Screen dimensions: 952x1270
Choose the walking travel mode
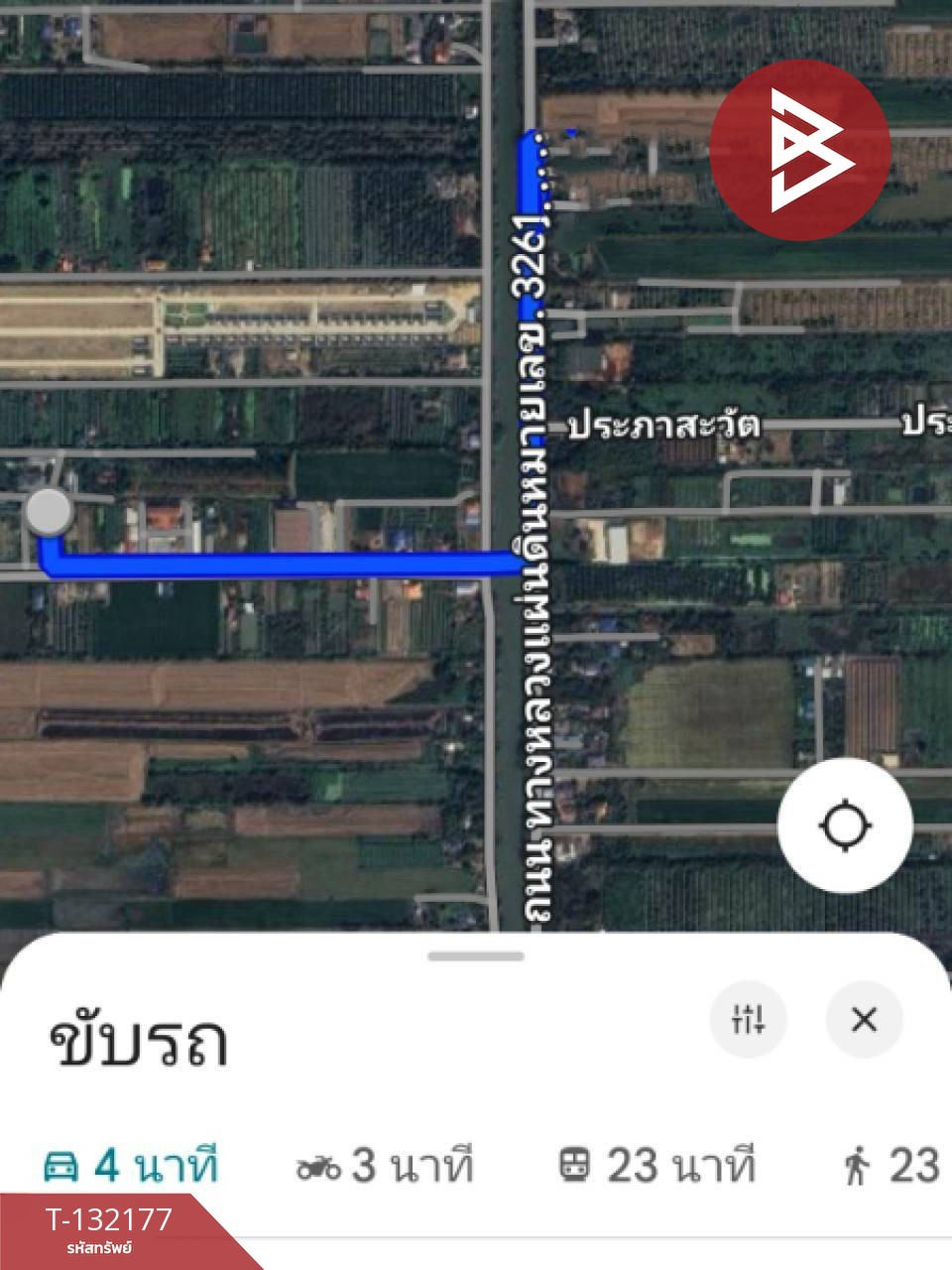[892, 1166]
